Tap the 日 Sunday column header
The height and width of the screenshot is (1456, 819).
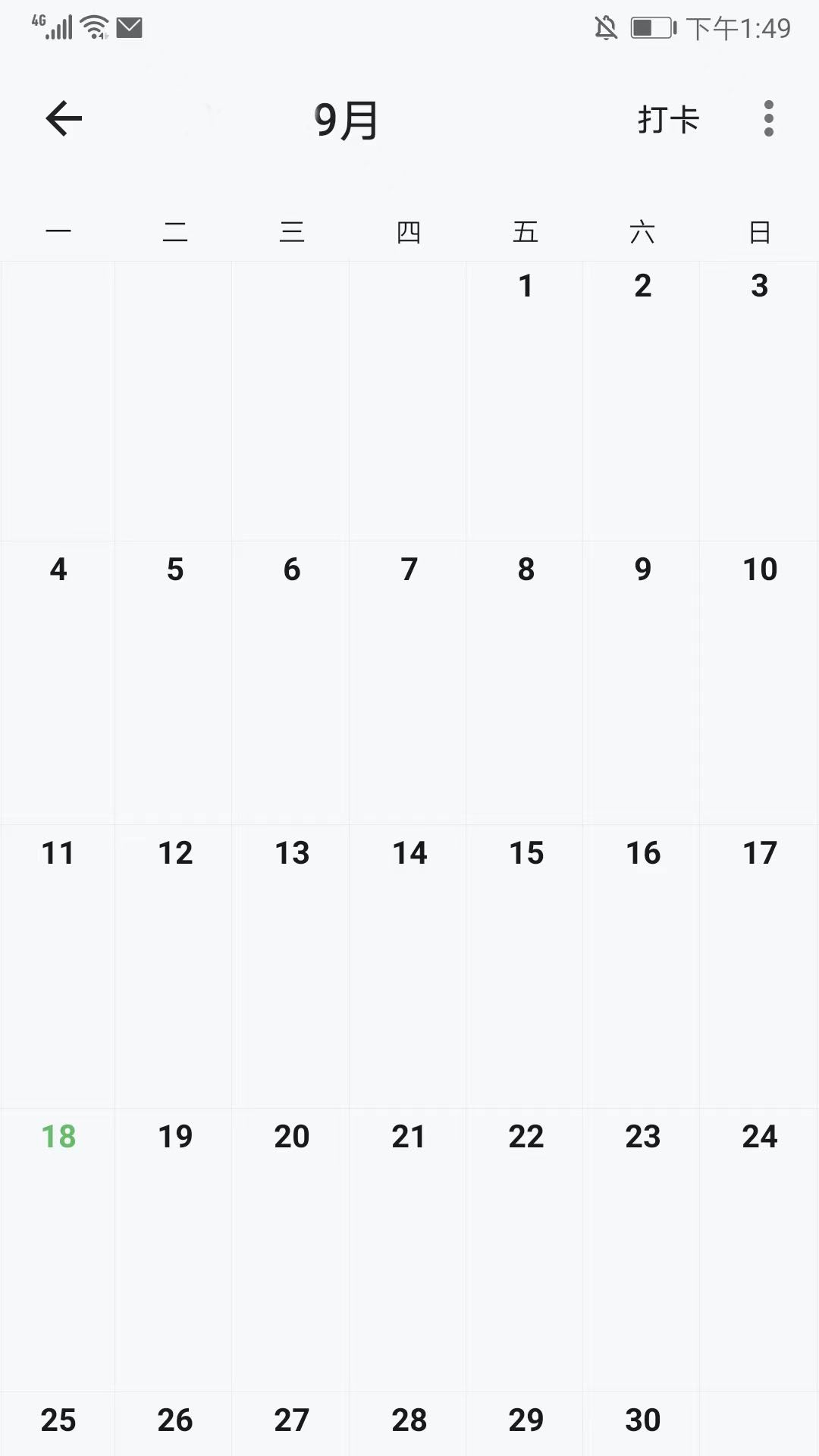coord(760,232)
